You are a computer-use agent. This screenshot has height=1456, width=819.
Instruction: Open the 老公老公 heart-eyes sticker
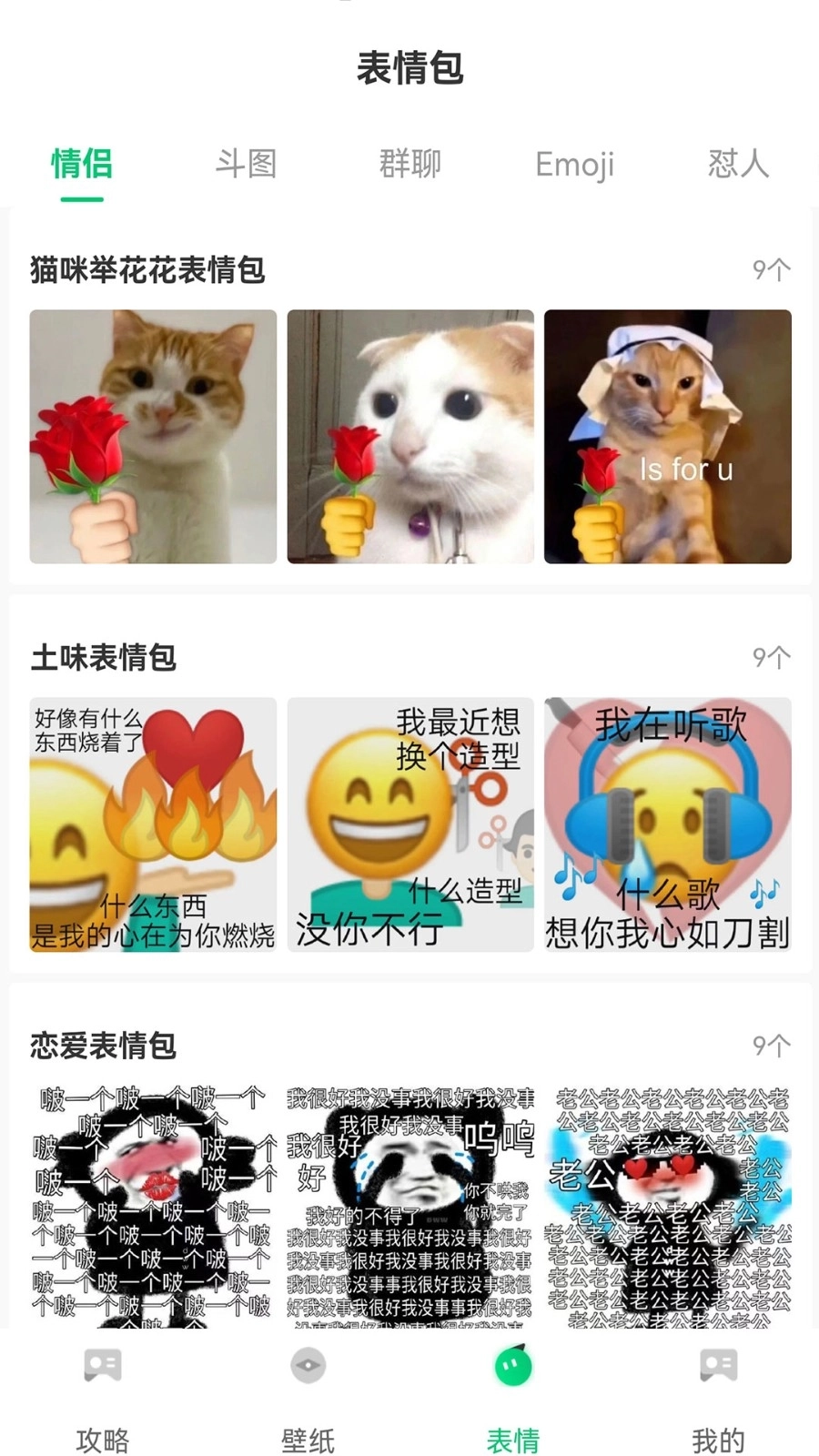pyautogui.click(x=667, y=1206)
